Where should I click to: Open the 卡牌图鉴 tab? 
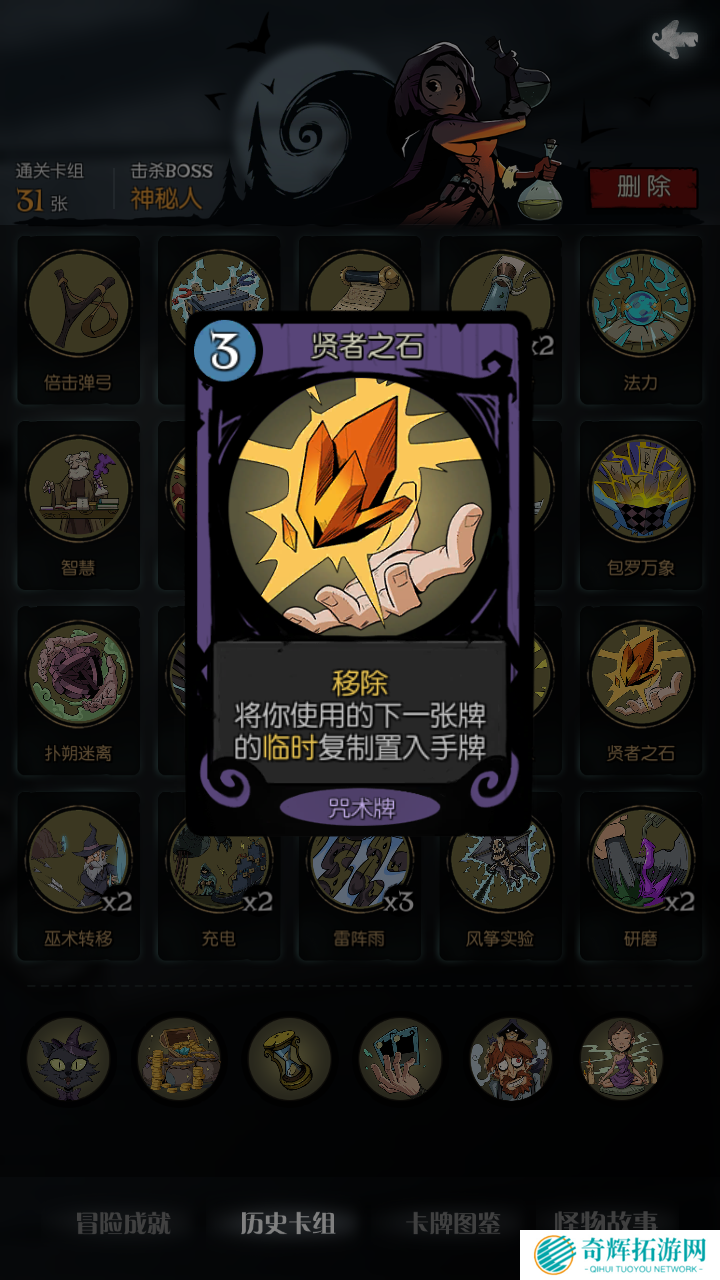453,1222
